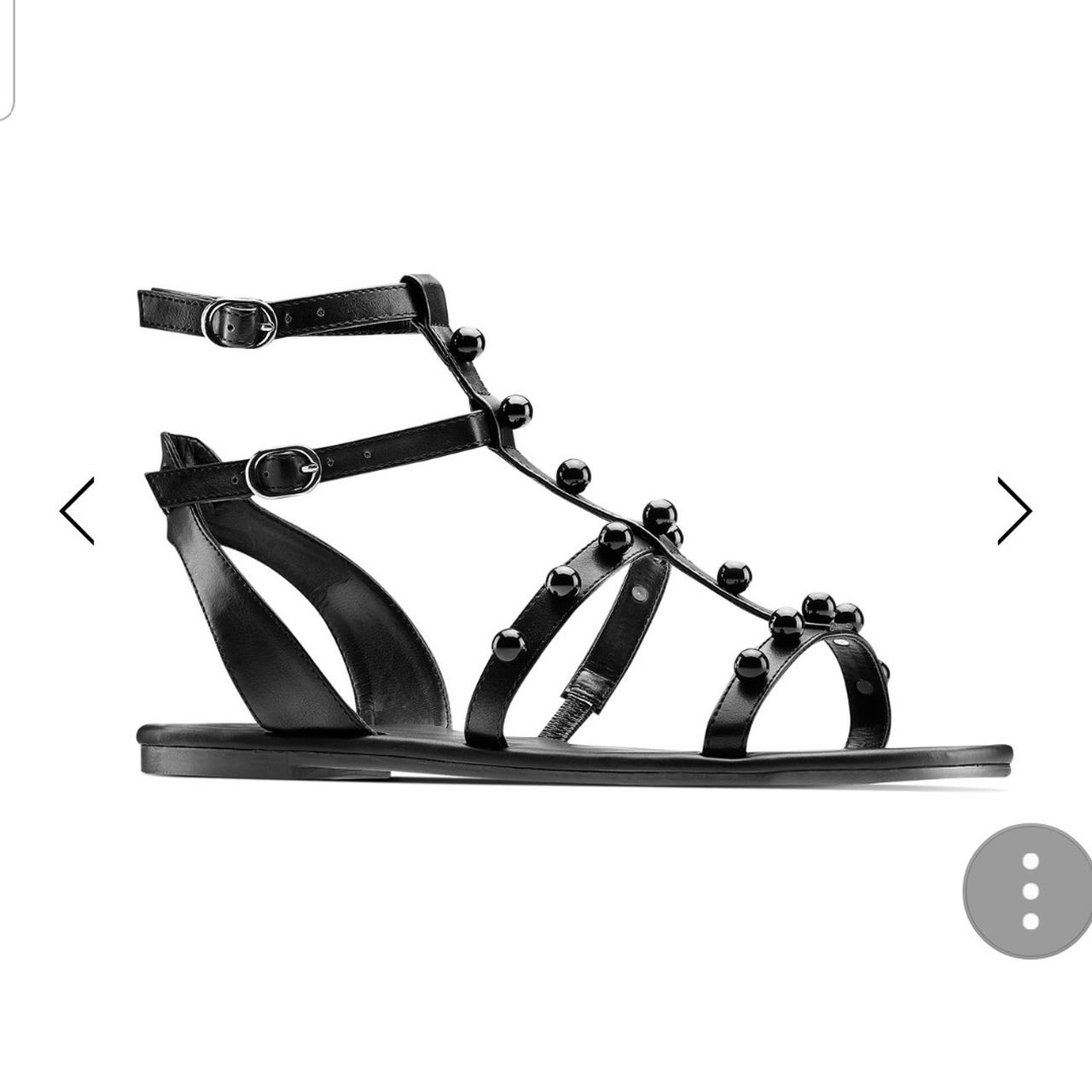Open the floating three-dot menu

pos(1030,891)
